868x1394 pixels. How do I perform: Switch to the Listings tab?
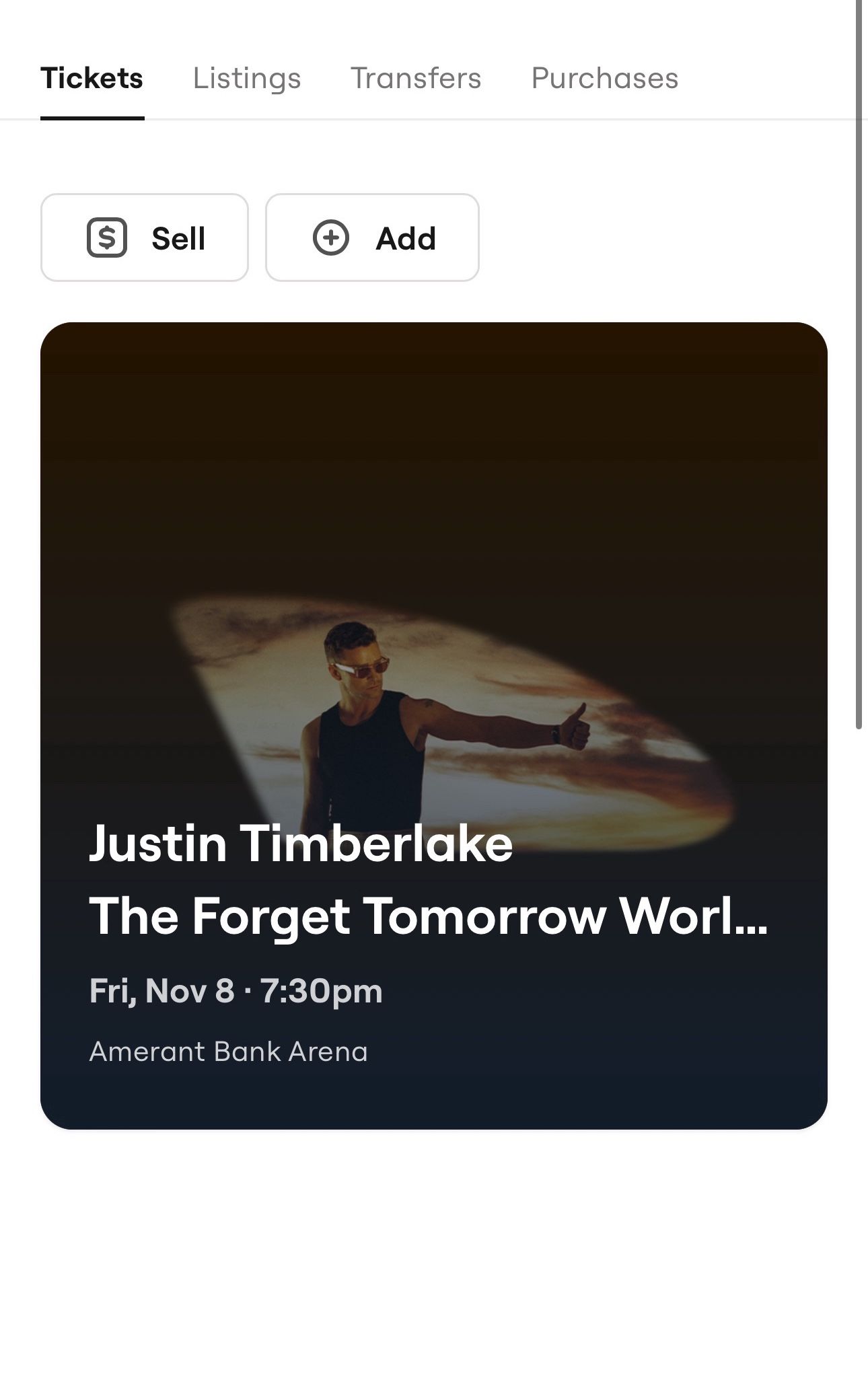[x=246, y=78]
